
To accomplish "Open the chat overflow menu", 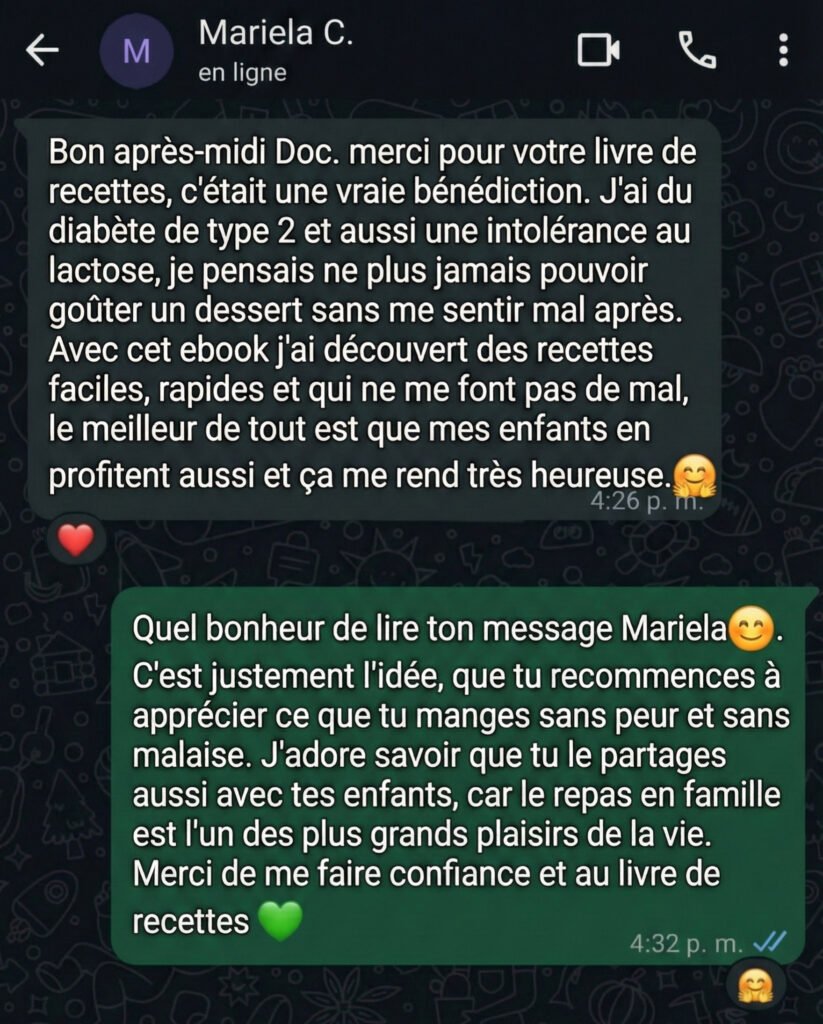I will 783,50.
